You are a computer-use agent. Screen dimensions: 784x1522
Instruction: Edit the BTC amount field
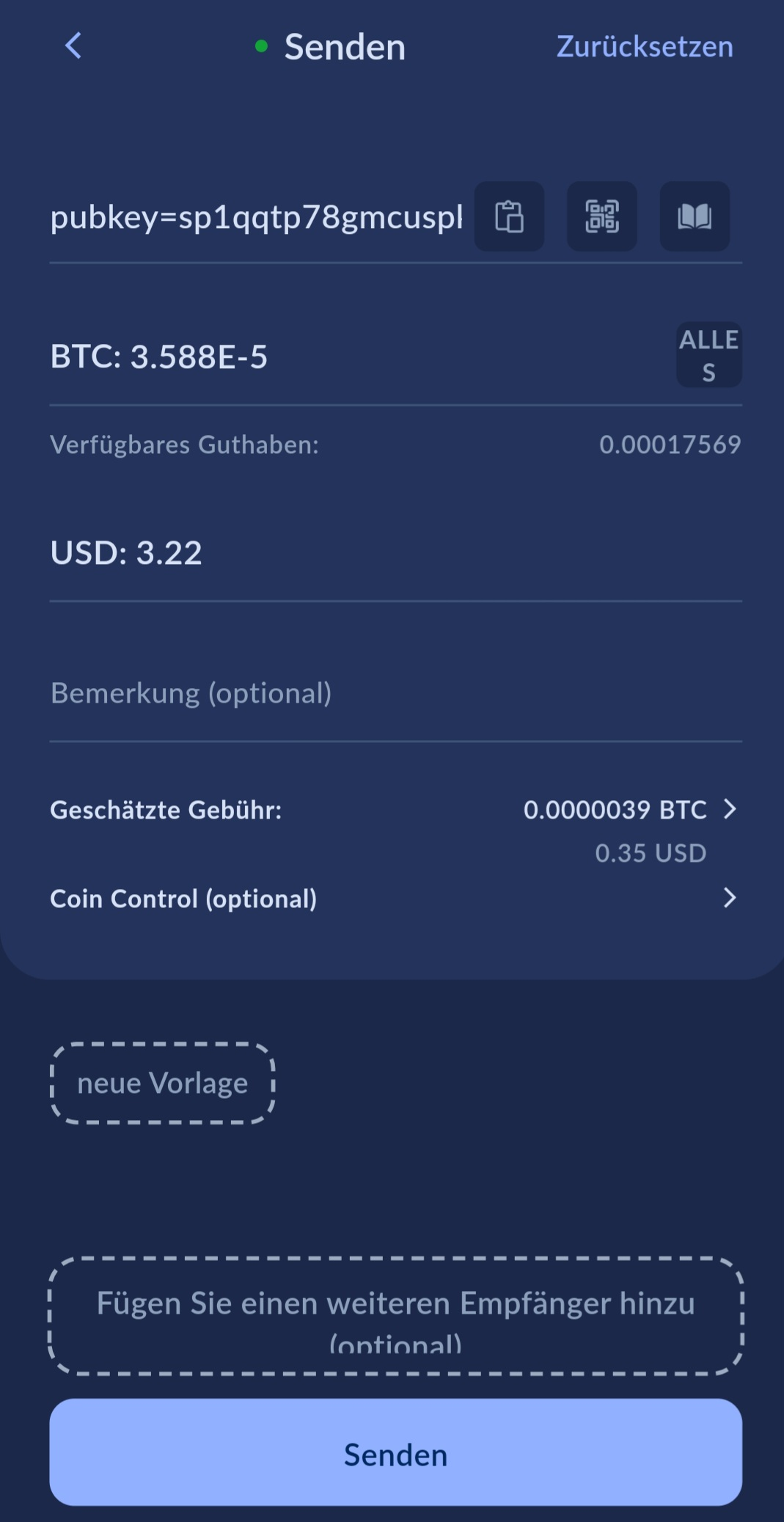[x=293, y=357]
